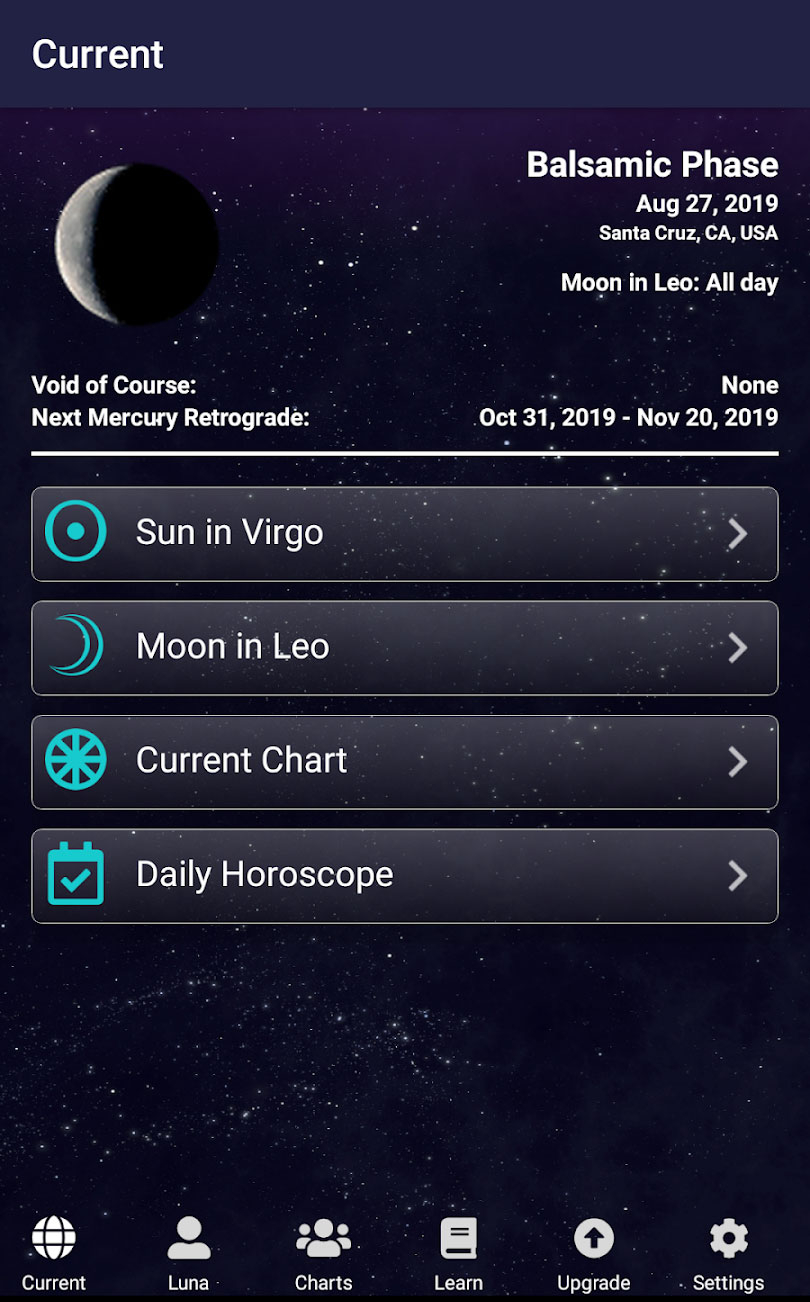Image resolution: width=810 pixels, height=1302 pixels.
Task: Tap the calendar checkmark icon for Daily Horoscope
Action: click(74, 875)
